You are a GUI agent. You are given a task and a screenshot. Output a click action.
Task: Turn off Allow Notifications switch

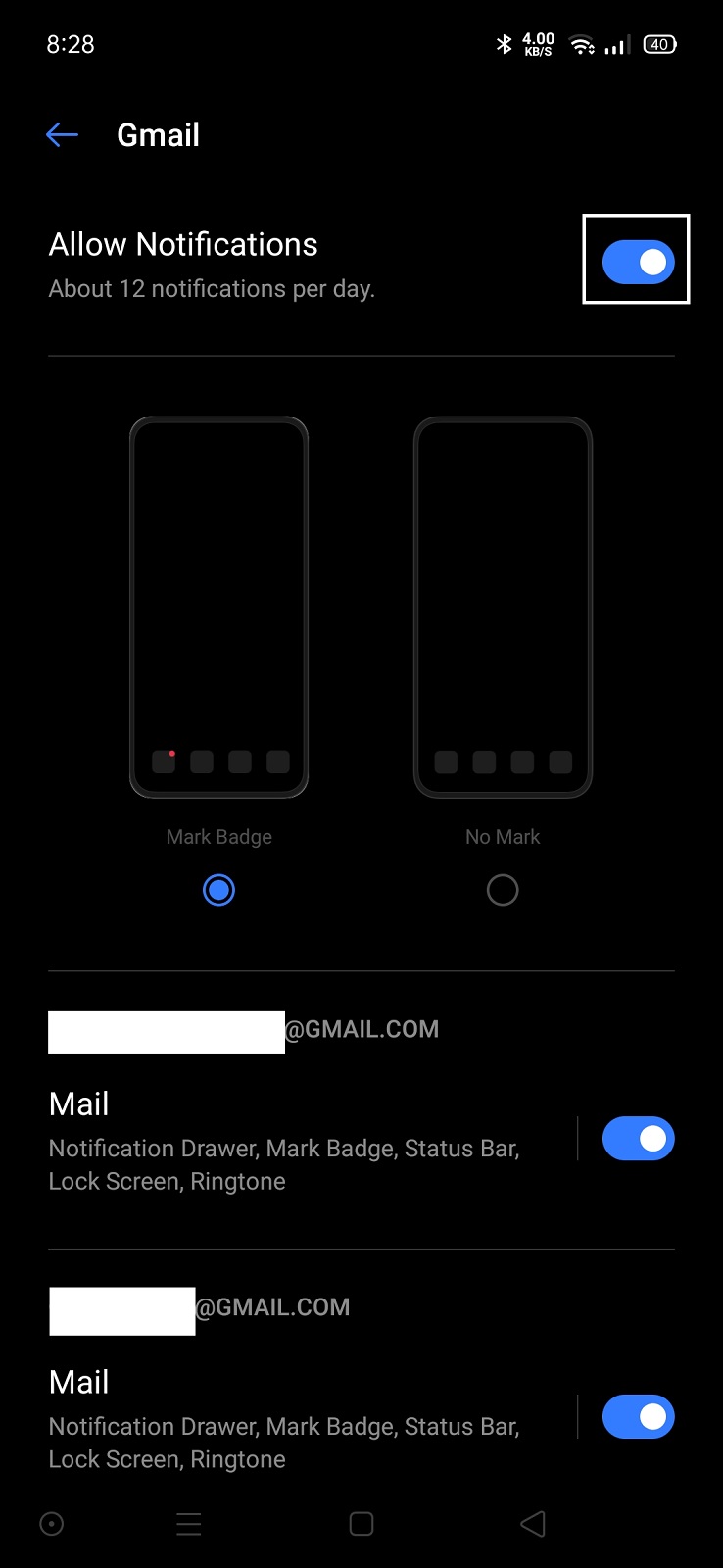pyautogui.click(x=638, y=262)
